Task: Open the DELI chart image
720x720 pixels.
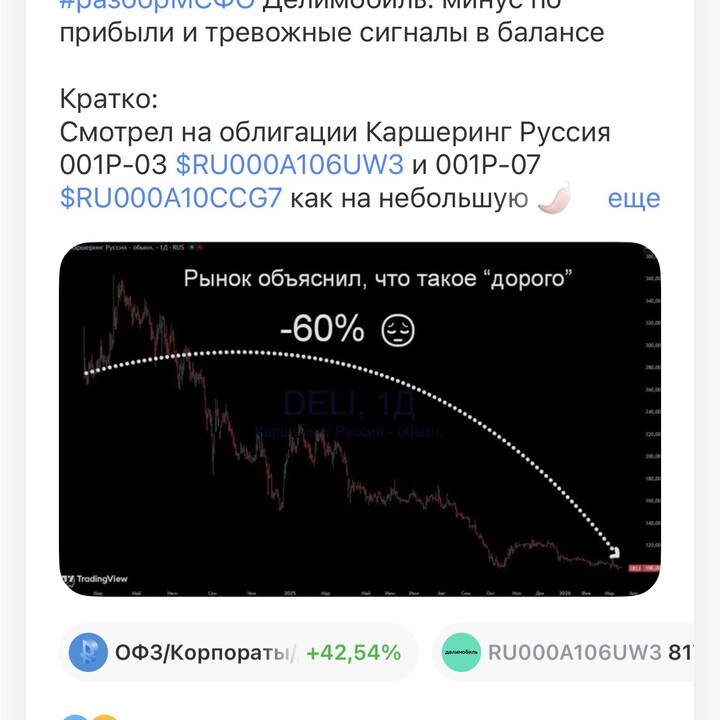Action: [x=359, y=420]
